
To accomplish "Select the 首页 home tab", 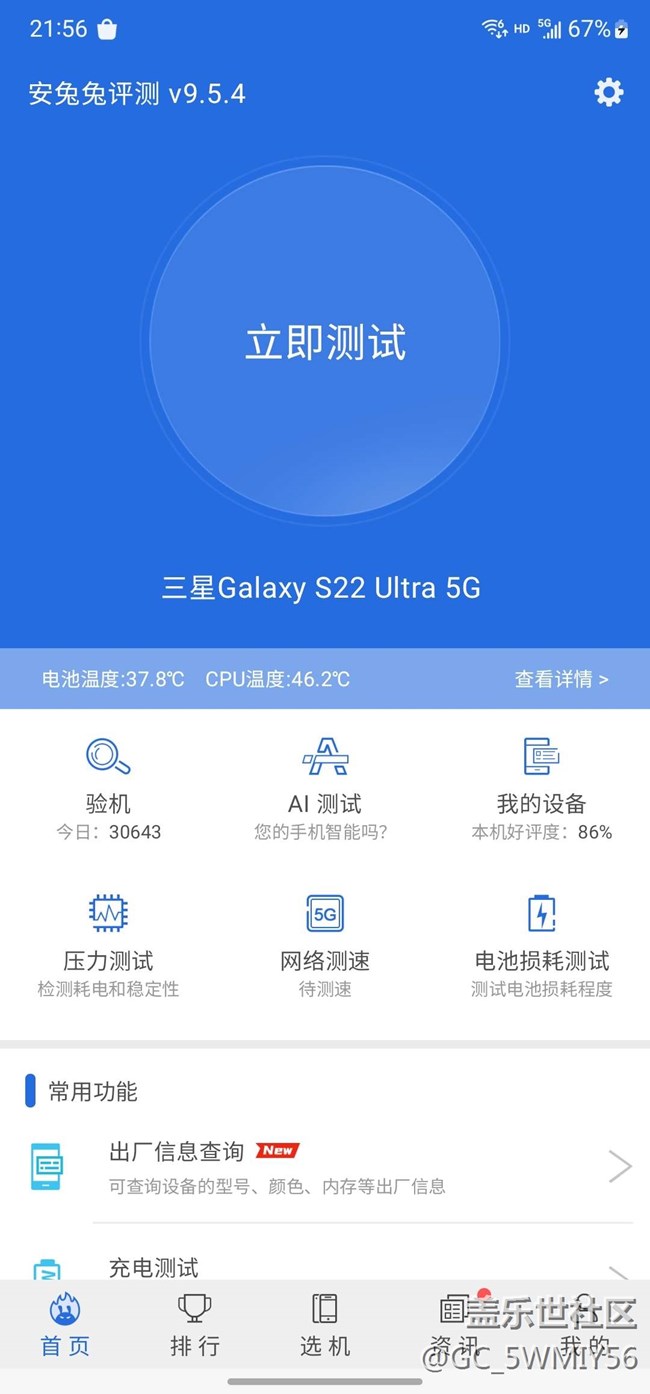I will (65, 1325).
